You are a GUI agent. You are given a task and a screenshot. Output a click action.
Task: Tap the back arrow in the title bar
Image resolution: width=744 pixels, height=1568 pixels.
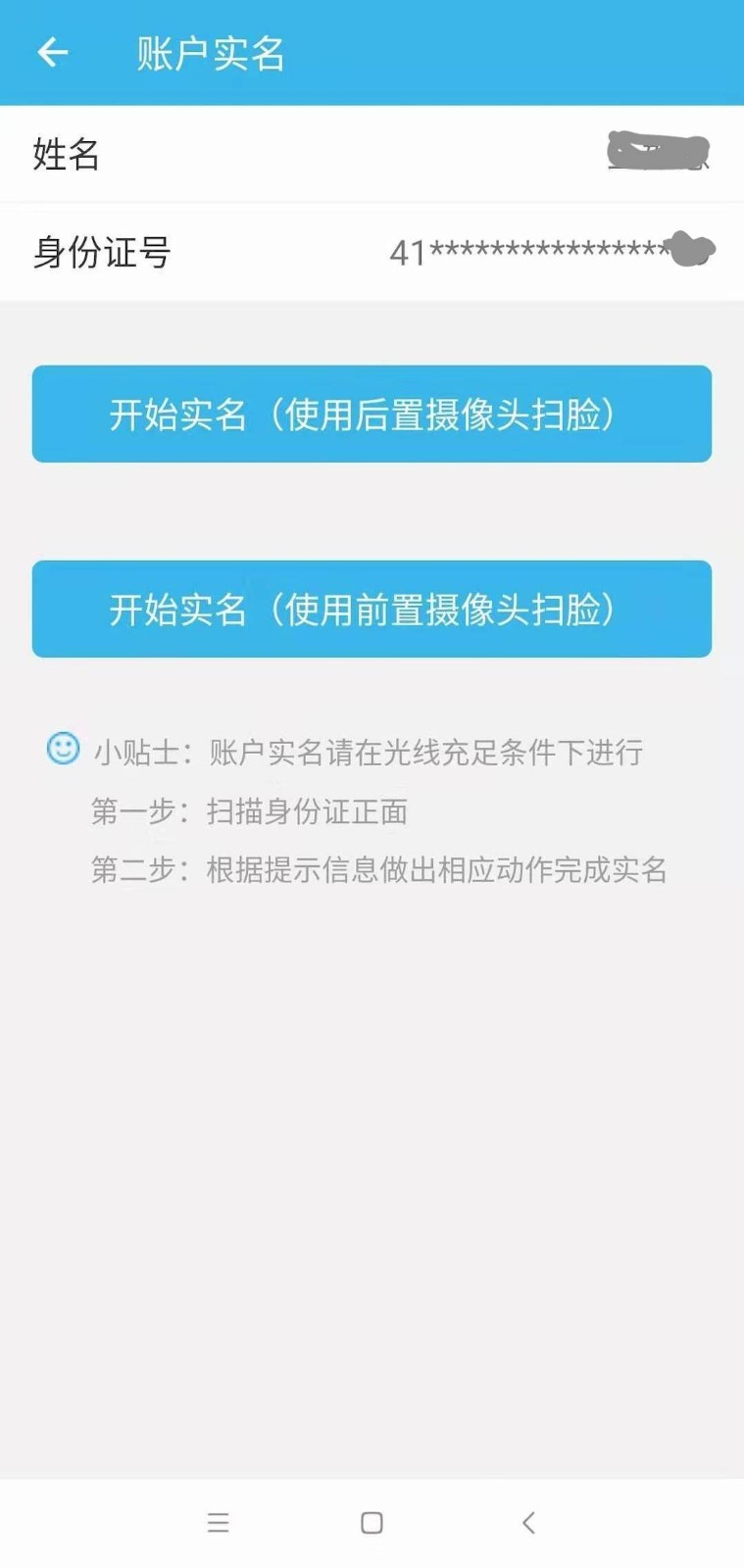pyautogui.click(x=52, y=52)
